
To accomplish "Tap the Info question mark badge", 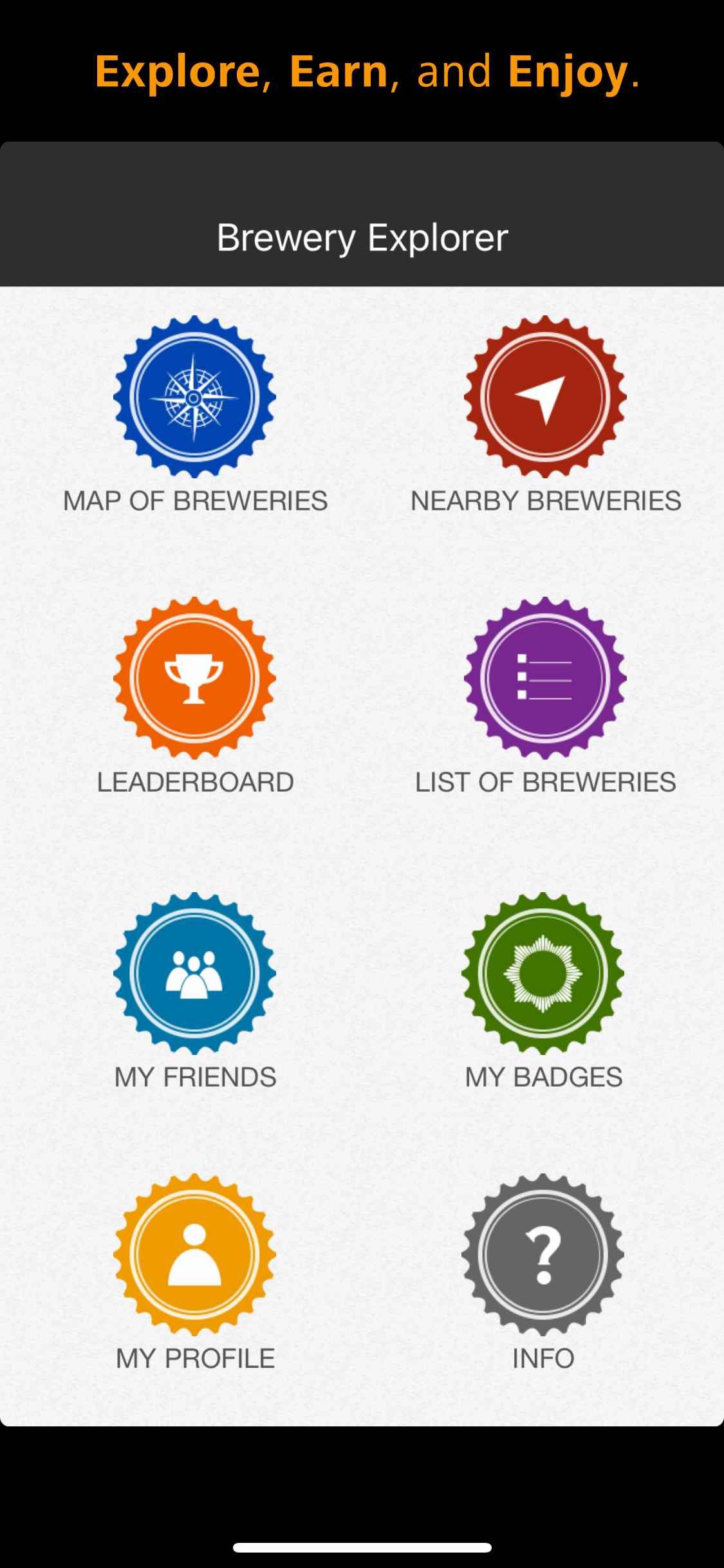I will tap(543, 1255).
